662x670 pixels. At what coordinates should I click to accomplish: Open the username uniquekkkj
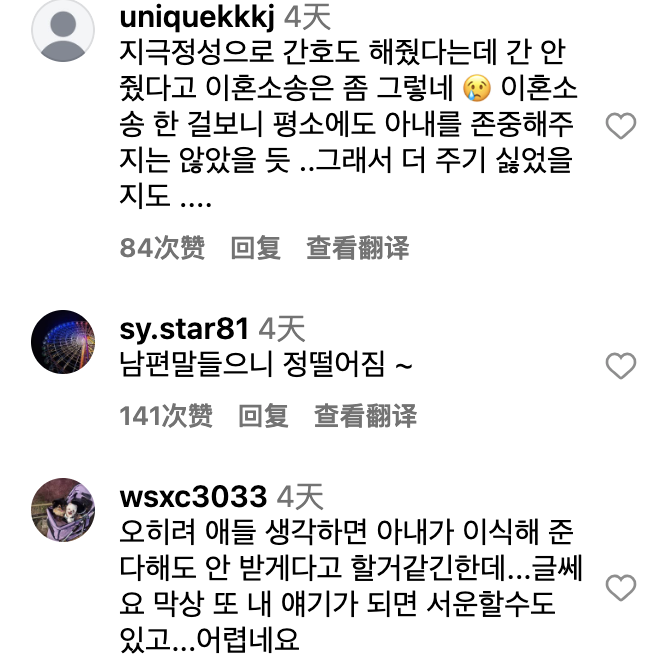click(196, 17)
